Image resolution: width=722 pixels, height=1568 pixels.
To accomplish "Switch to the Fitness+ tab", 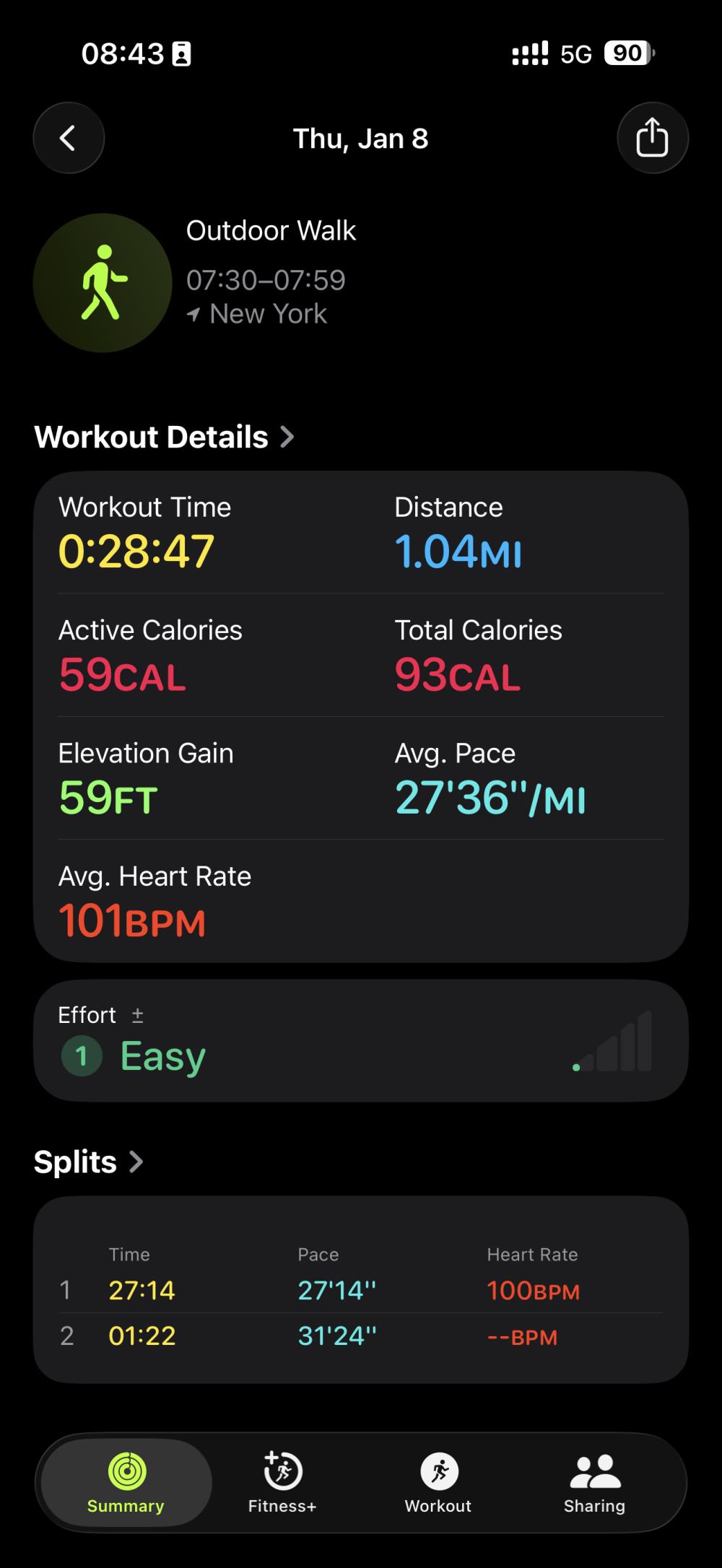I will pos(282,1483).
